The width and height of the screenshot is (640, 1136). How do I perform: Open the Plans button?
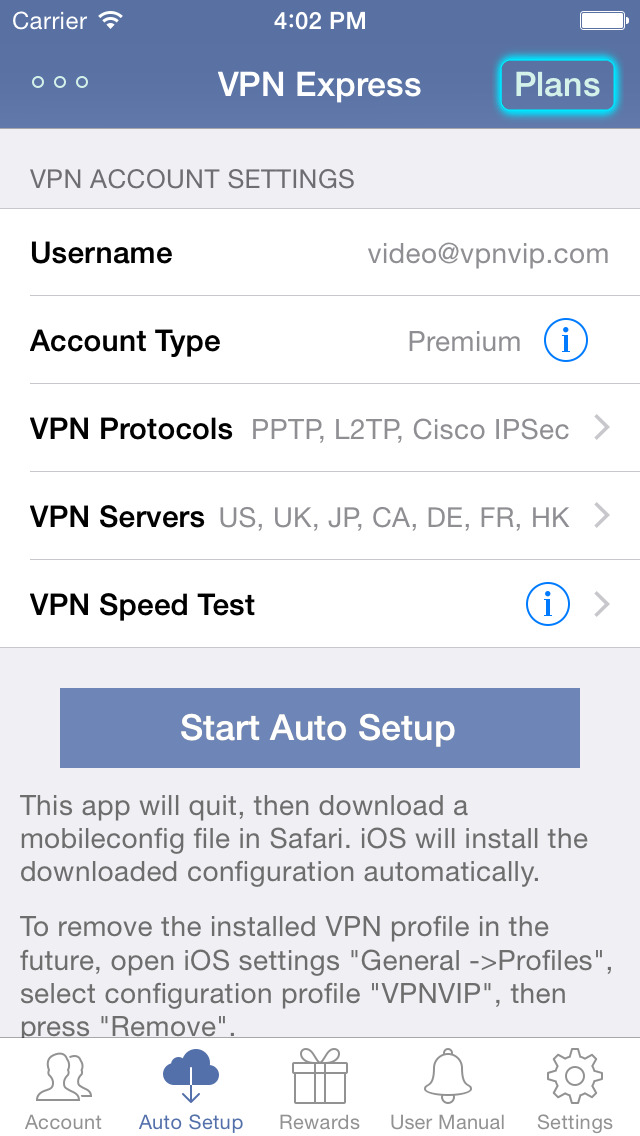tap(556, 84)
